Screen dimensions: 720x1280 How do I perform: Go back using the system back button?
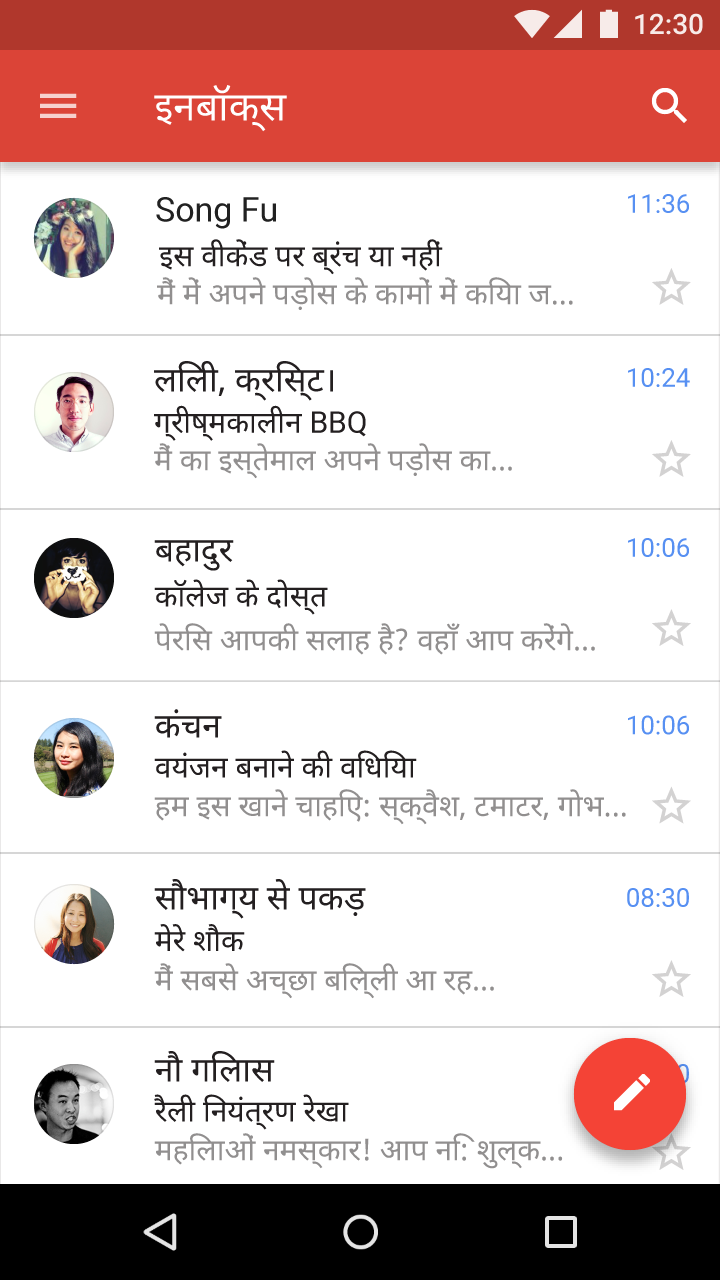pyautogui.click(x=161, y=1232)
